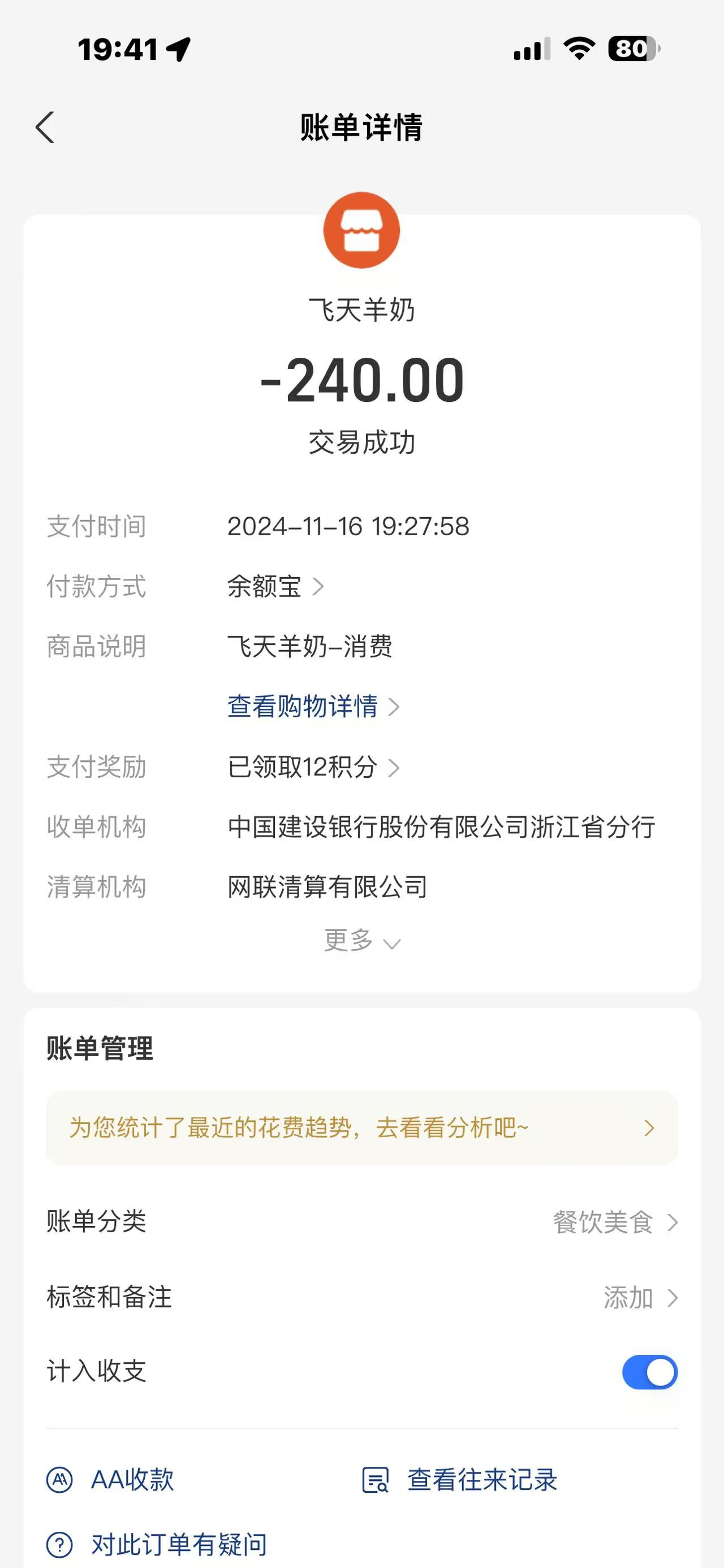Change the 账单分类 category 餐饮美食
Image resolution: width=724 pixels, height=1568 pixels.
pos(615,1222)
